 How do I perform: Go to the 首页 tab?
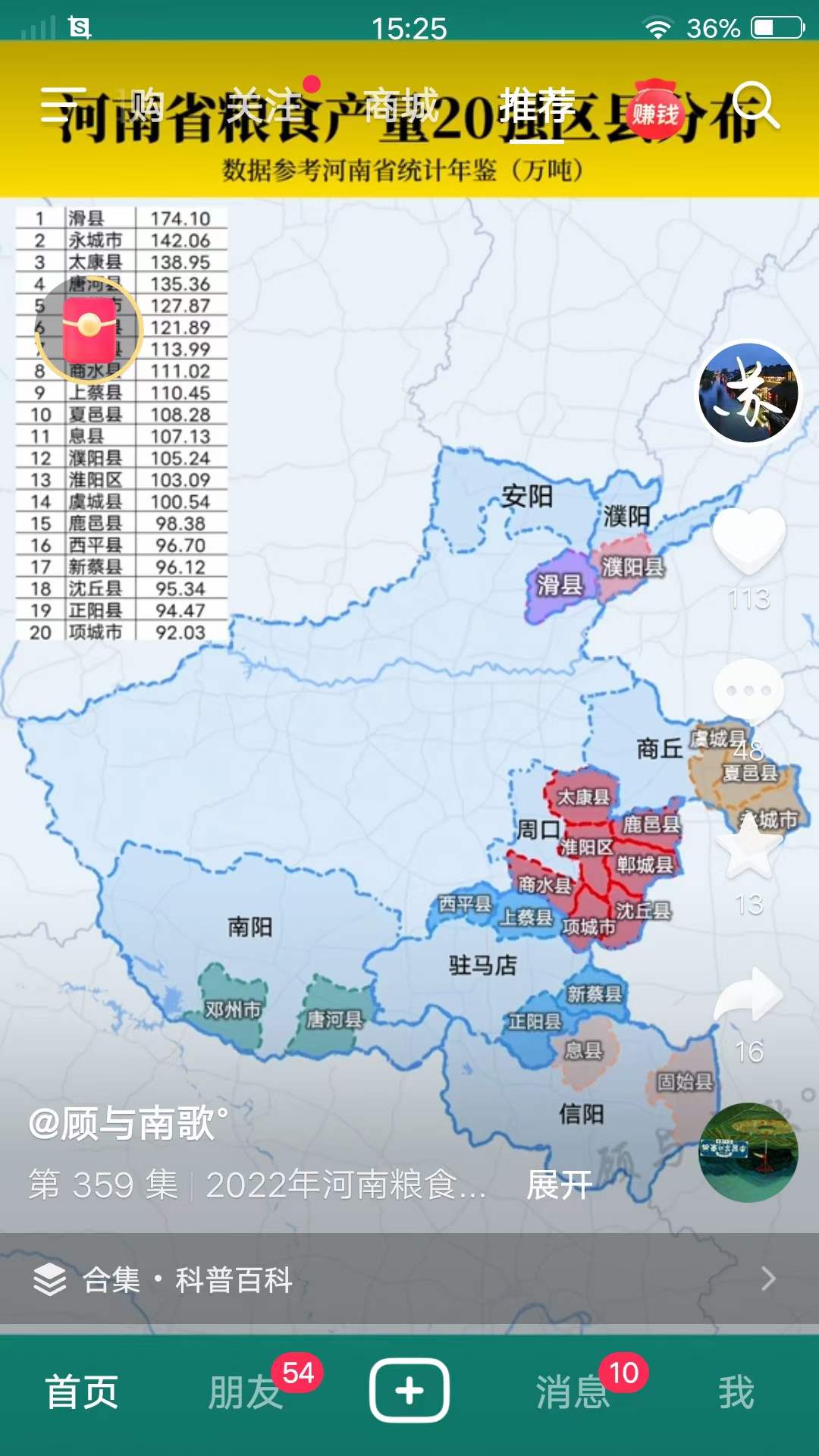pos(82,1392)
